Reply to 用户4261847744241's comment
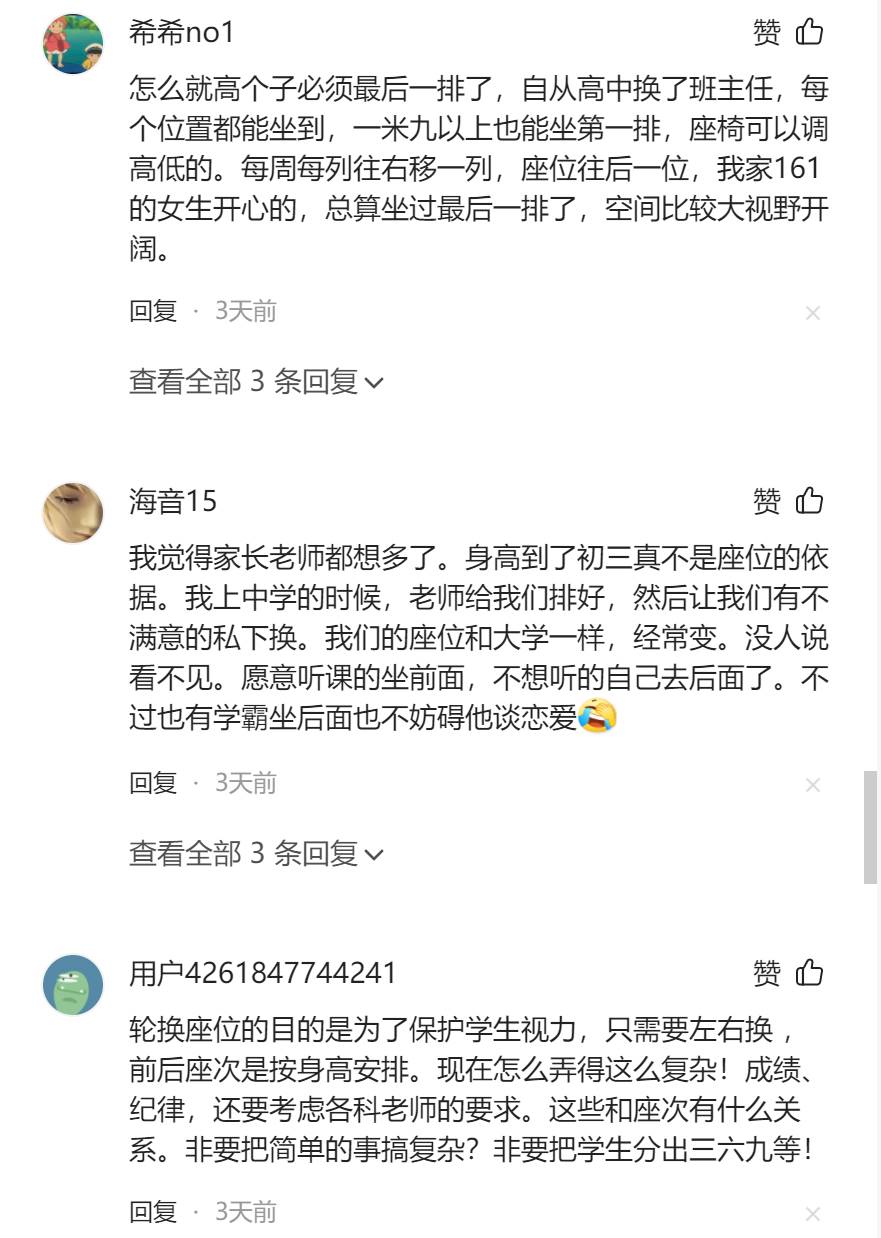This screenshot has height=1238, width=881. (153, 1212)
